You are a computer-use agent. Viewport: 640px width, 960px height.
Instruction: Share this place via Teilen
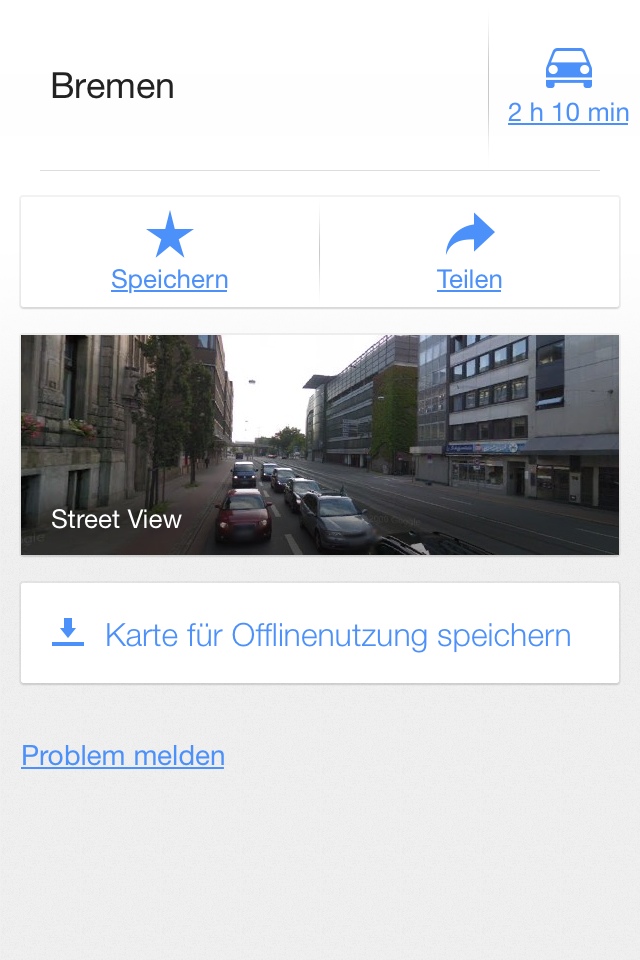click(x=469, y=253)
